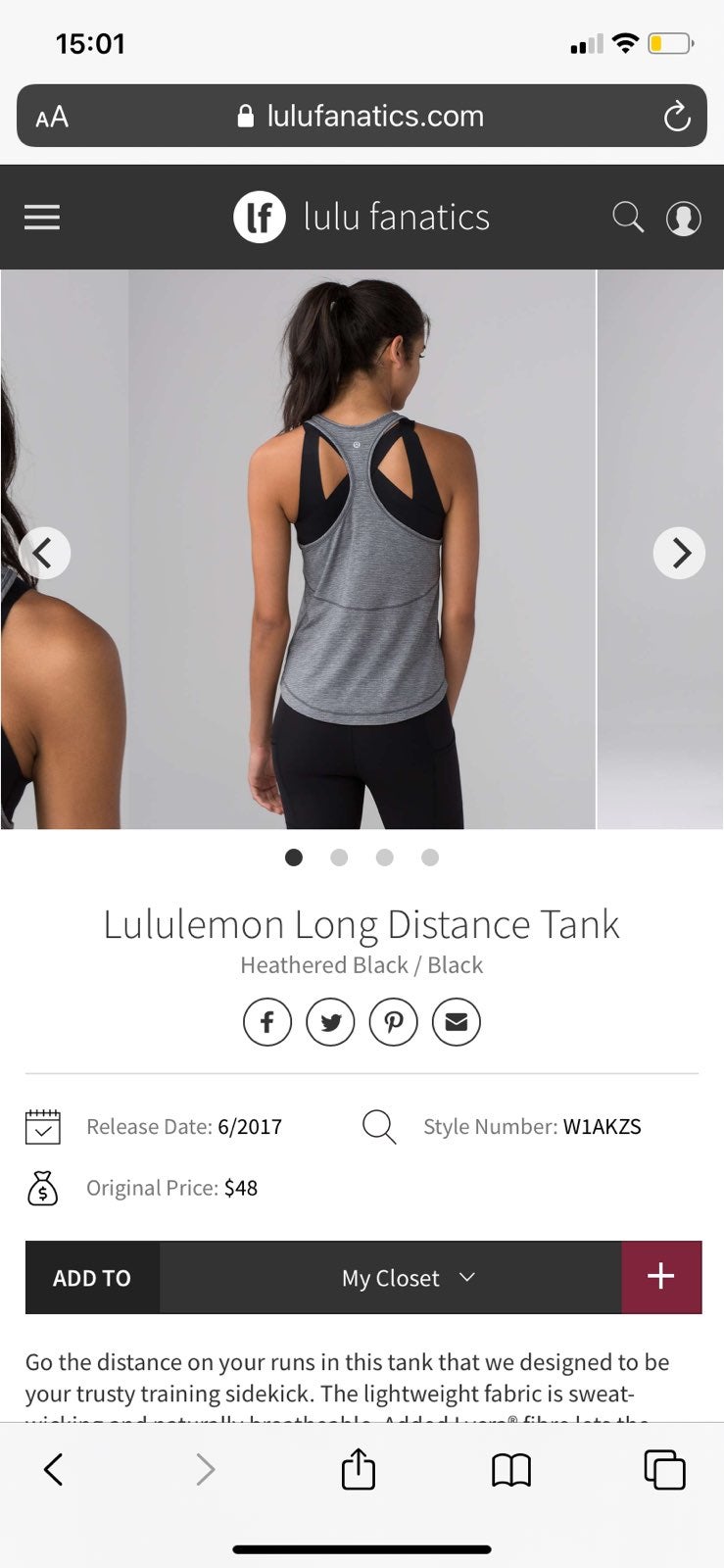Viewport: 724px width, 1568px height.
Task: Share product via email
Action: (x=457, y=1022)
